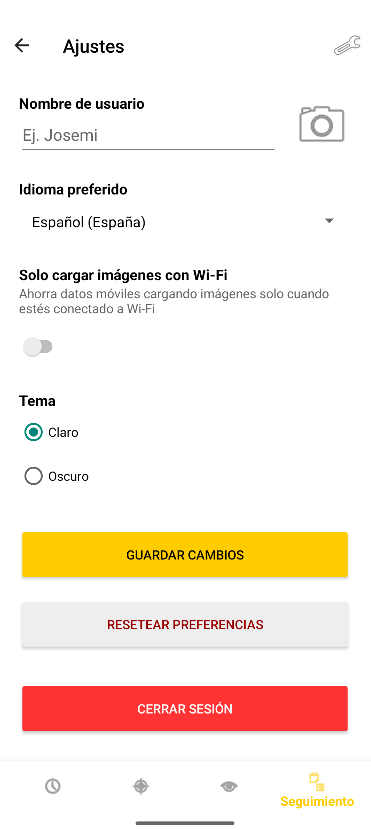Tap Guardar cambios
Viewport: 371px width, 830px height.
(185, 555)
